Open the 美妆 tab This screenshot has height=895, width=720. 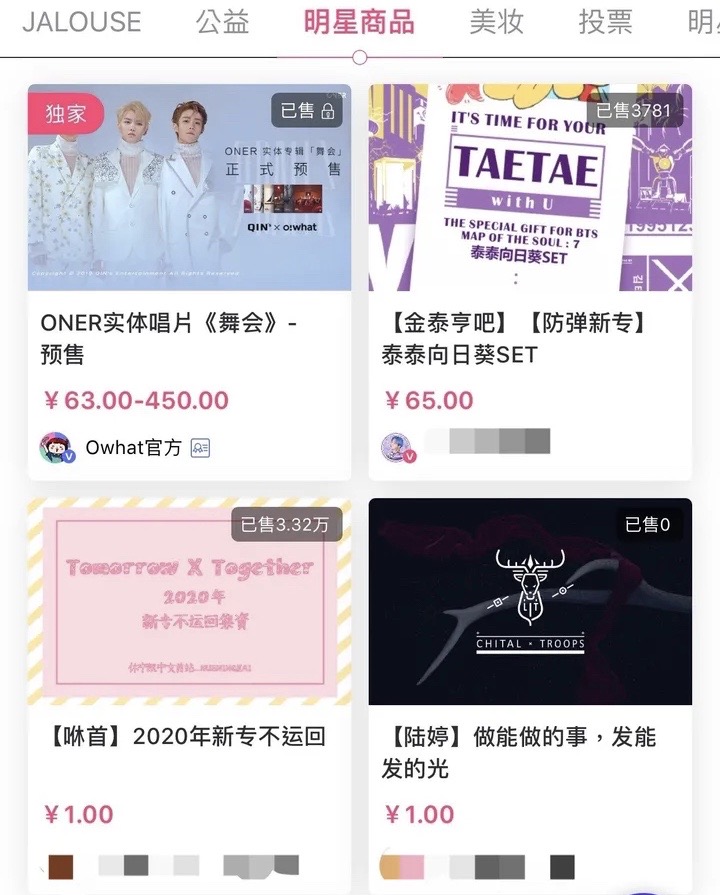click(496, 22)
